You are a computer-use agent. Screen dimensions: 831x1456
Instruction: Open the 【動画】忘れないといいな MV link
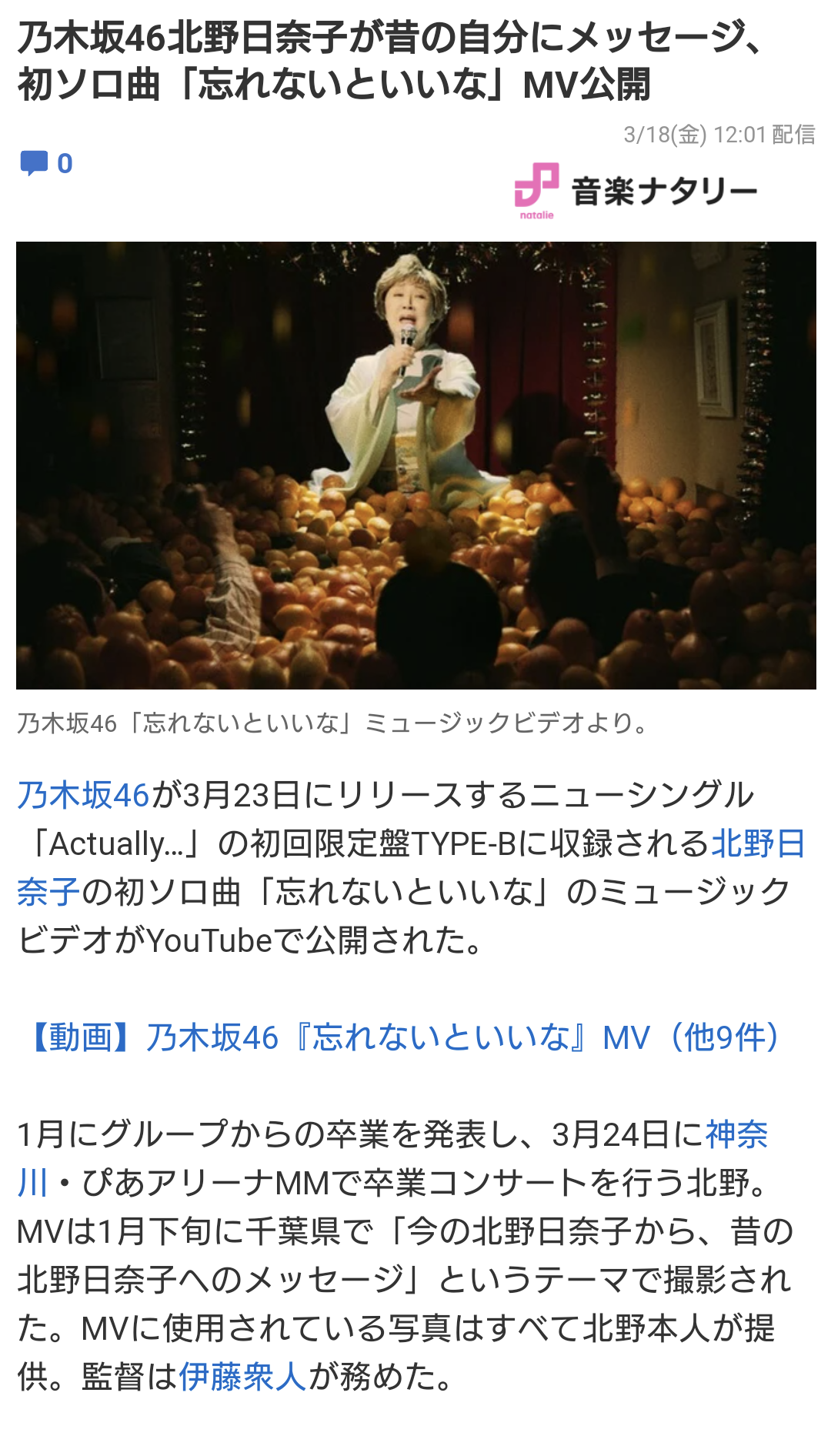coord(405,1037)
